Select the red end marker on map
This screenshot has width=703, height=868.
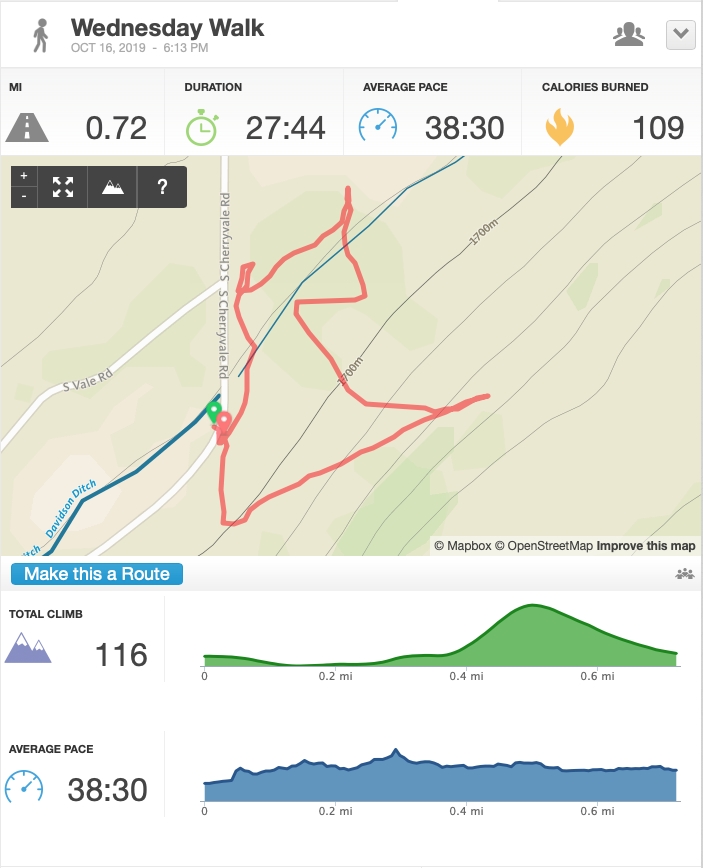pos(223,423)
